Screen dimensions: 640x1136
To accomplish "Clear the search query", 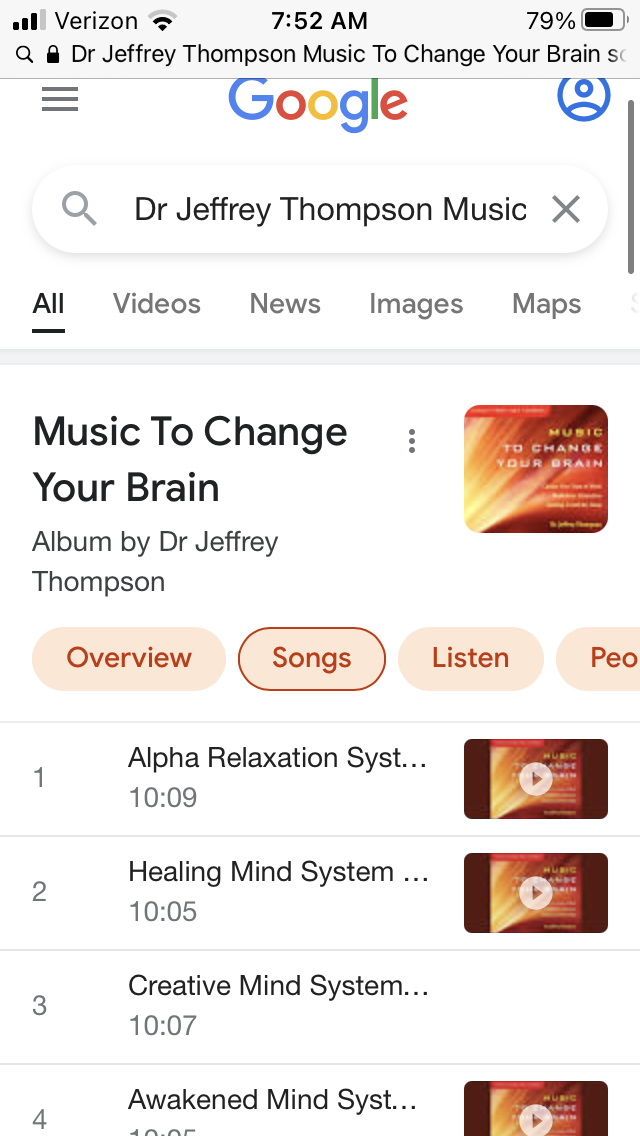I will pos(566,210).
